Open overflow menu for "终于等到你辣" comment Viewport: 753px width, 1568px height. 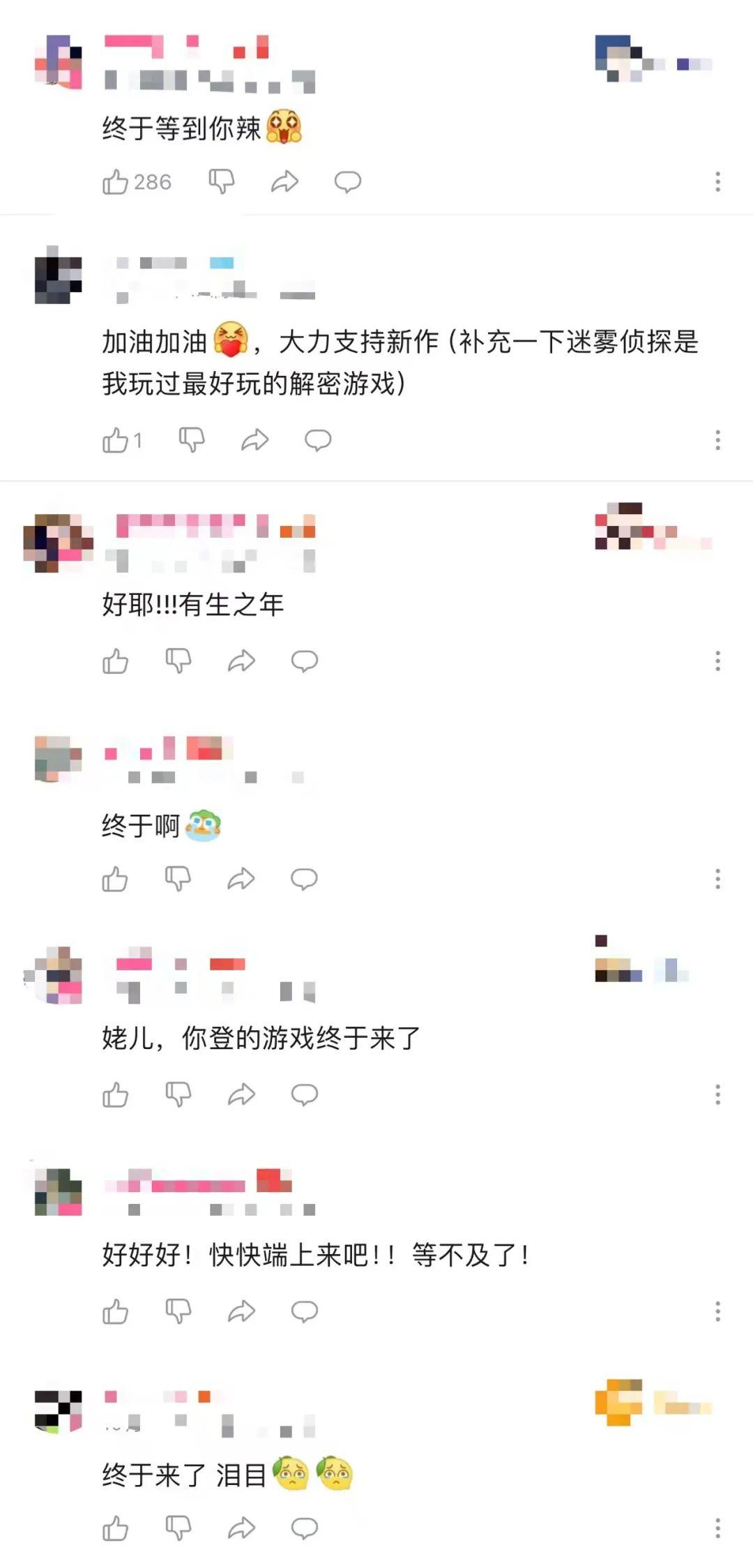[x=717, y=182]
